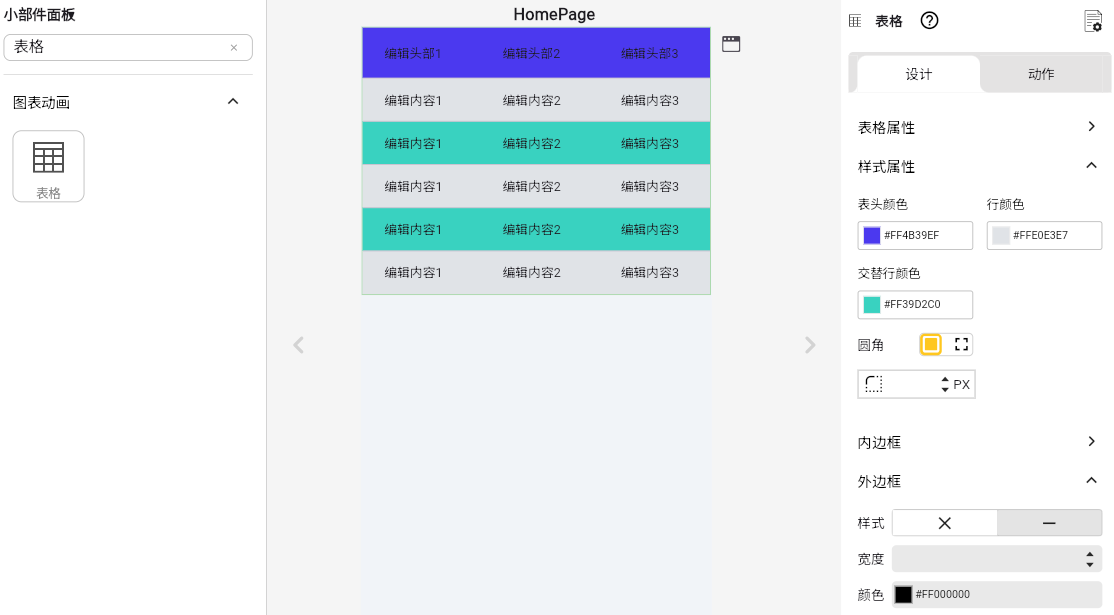Image resolution: width=1114 pixels, height=615 pixels.
Task: Collapse the 样式属性 section
Action: 1091,166
